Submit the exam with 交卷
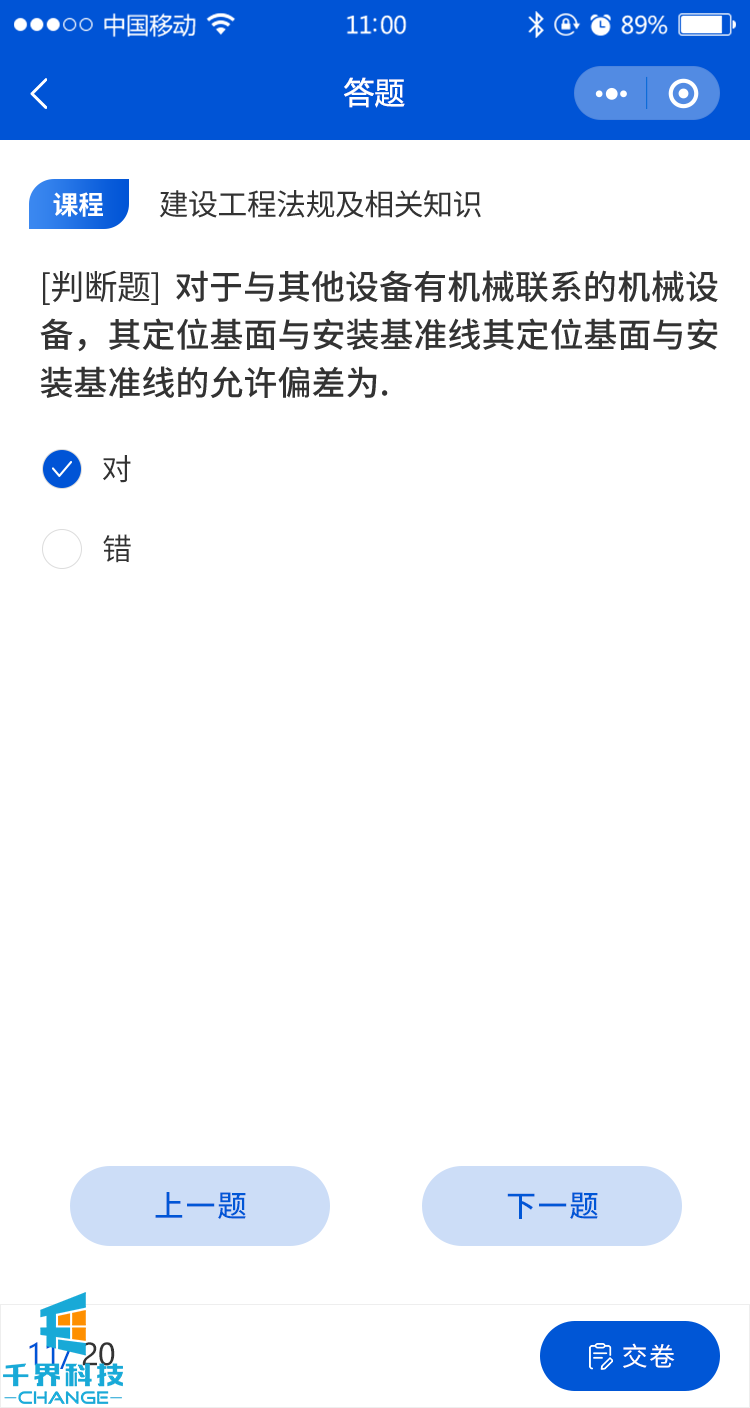This screenshot has width=750, height=1408. click(630, 1356)
